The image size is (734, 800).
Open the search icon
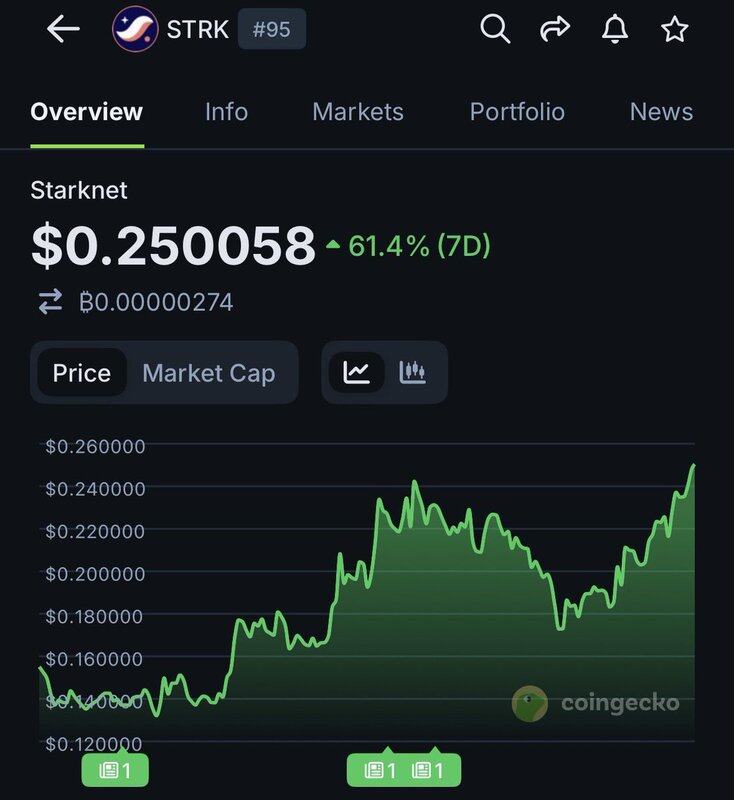tap(495, 30)
